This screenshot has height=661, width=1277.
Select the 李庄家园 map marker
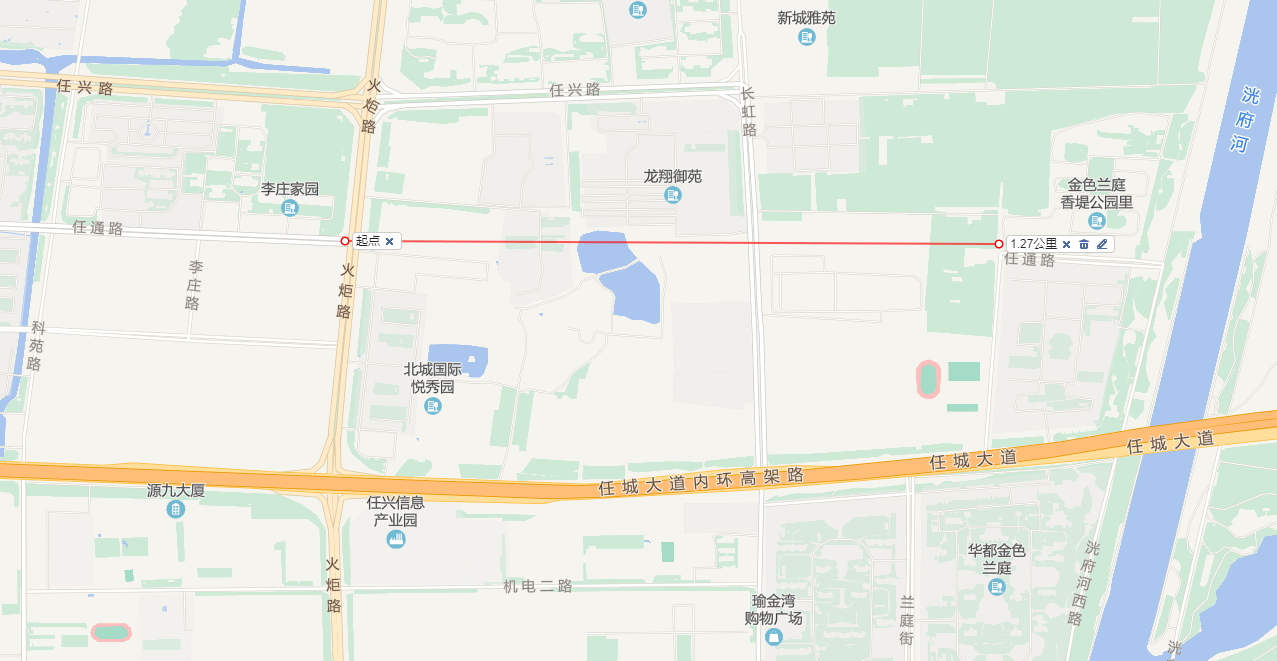(290, 207)
